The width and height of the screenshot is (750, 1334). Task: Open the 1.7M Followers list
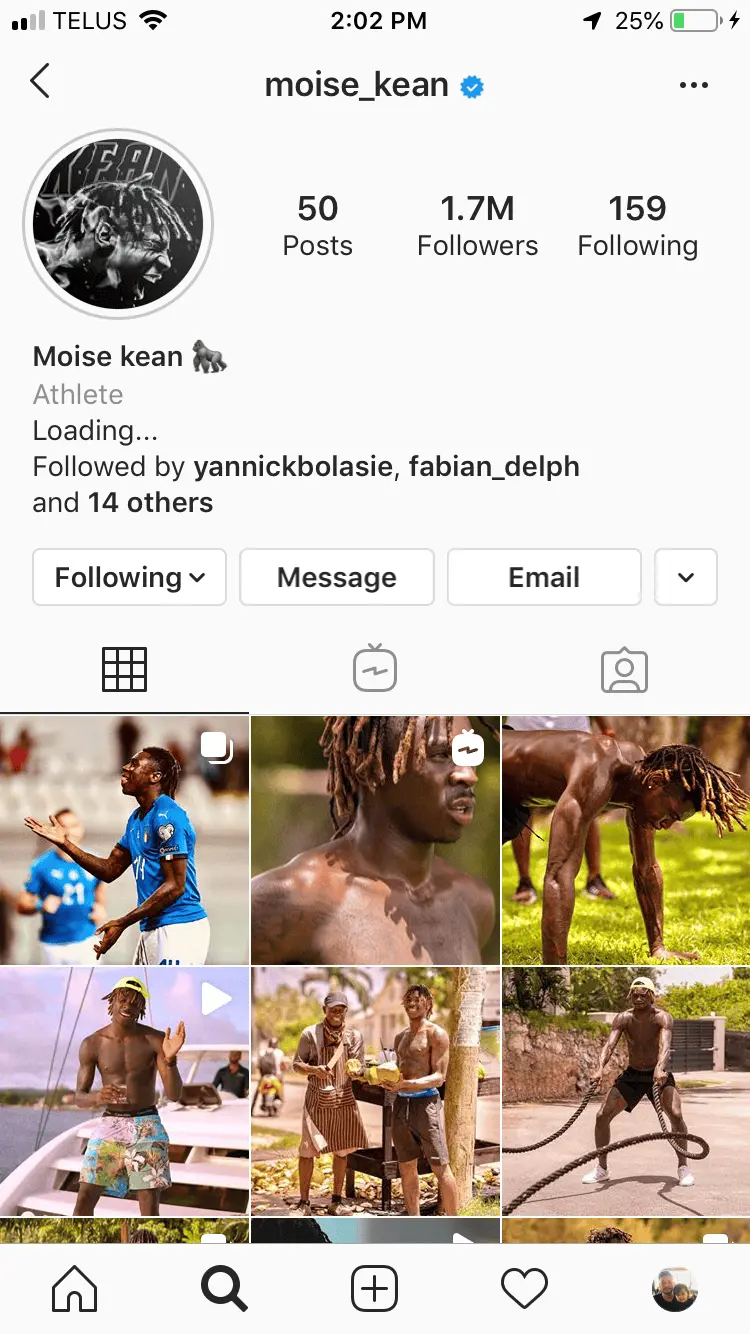[477, 225]
